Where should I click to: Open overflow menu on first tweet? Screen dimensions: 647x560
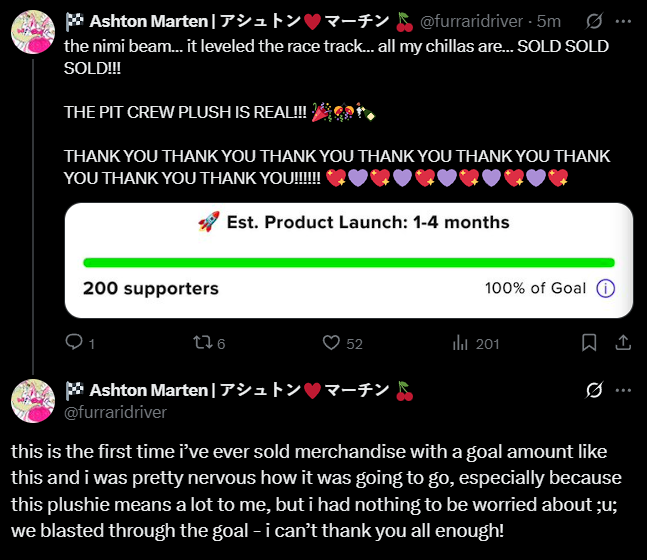[x=624, y=20]
